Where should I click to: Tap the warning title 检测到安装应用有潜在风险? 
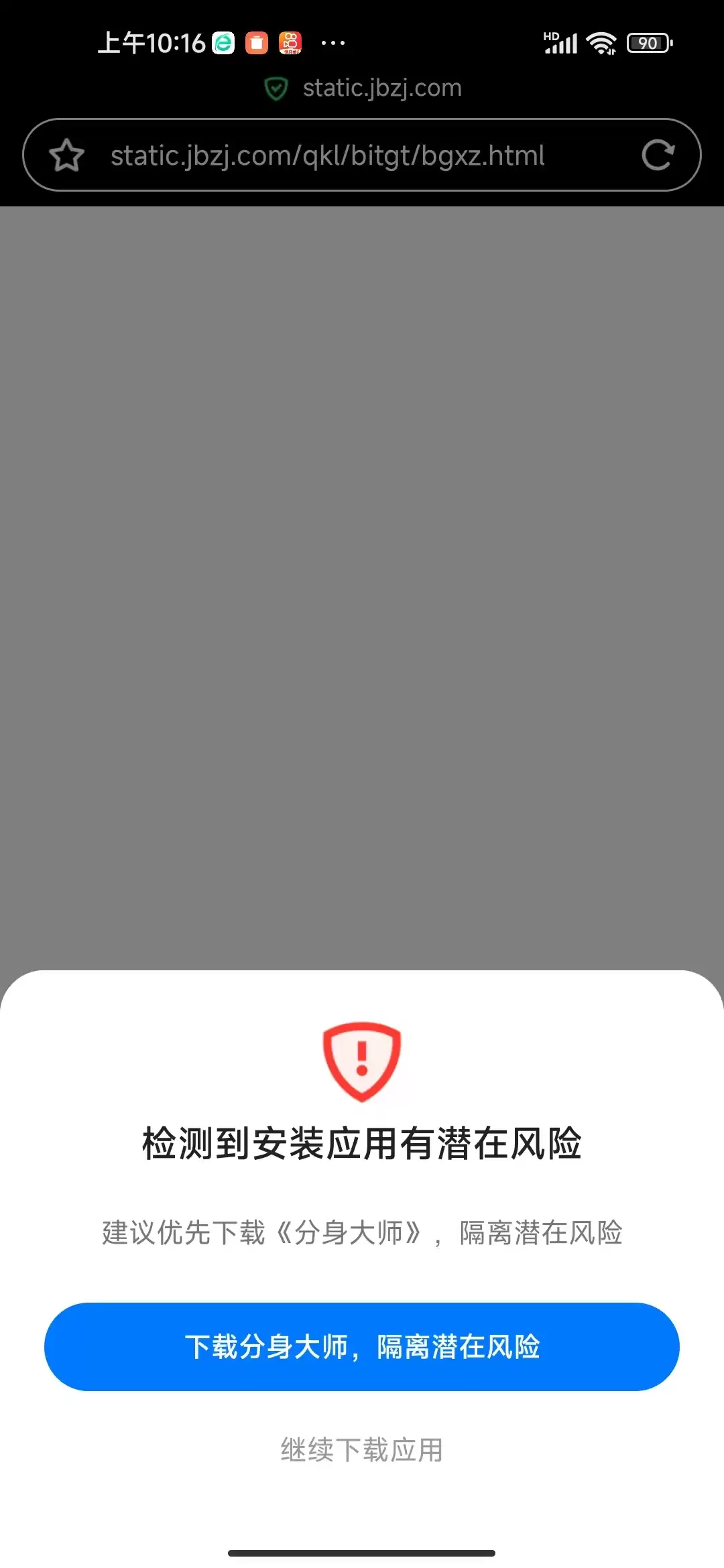point(362,1141)
